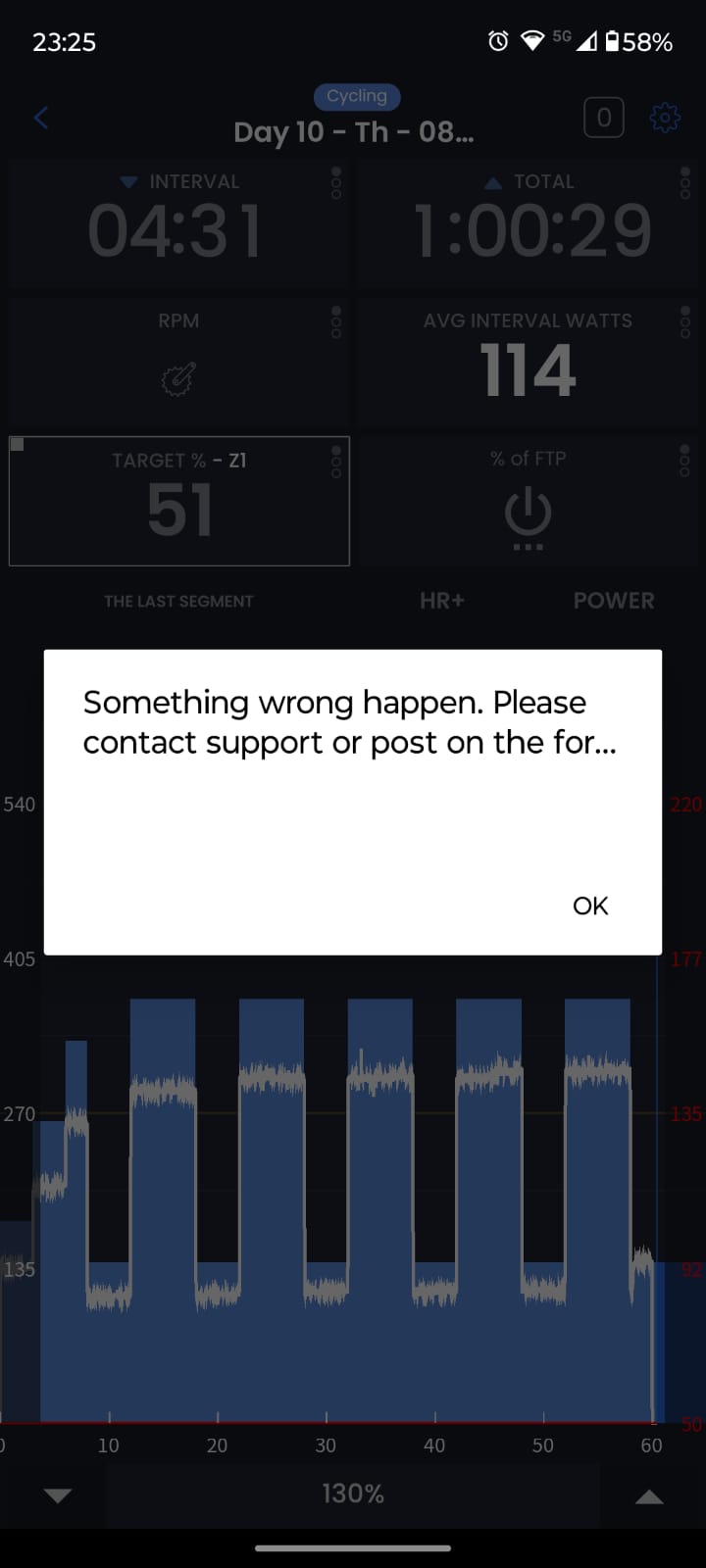Switch to the HR+ tab
This screenshot has width=706, height=1568.
click(442, 601)
